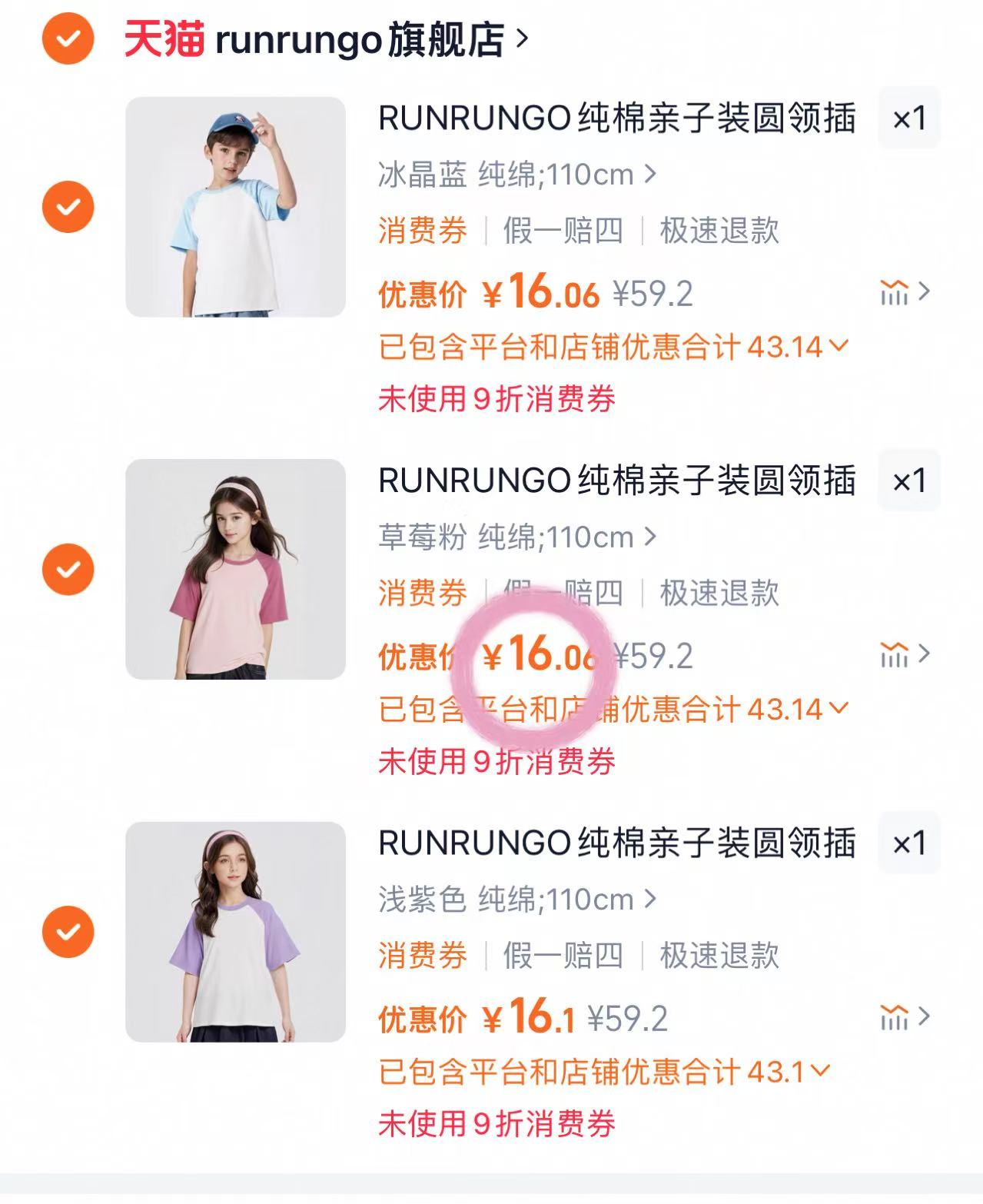
Task: Open the price trend icon for 冰晶蓝
Action: click(905, 293)
